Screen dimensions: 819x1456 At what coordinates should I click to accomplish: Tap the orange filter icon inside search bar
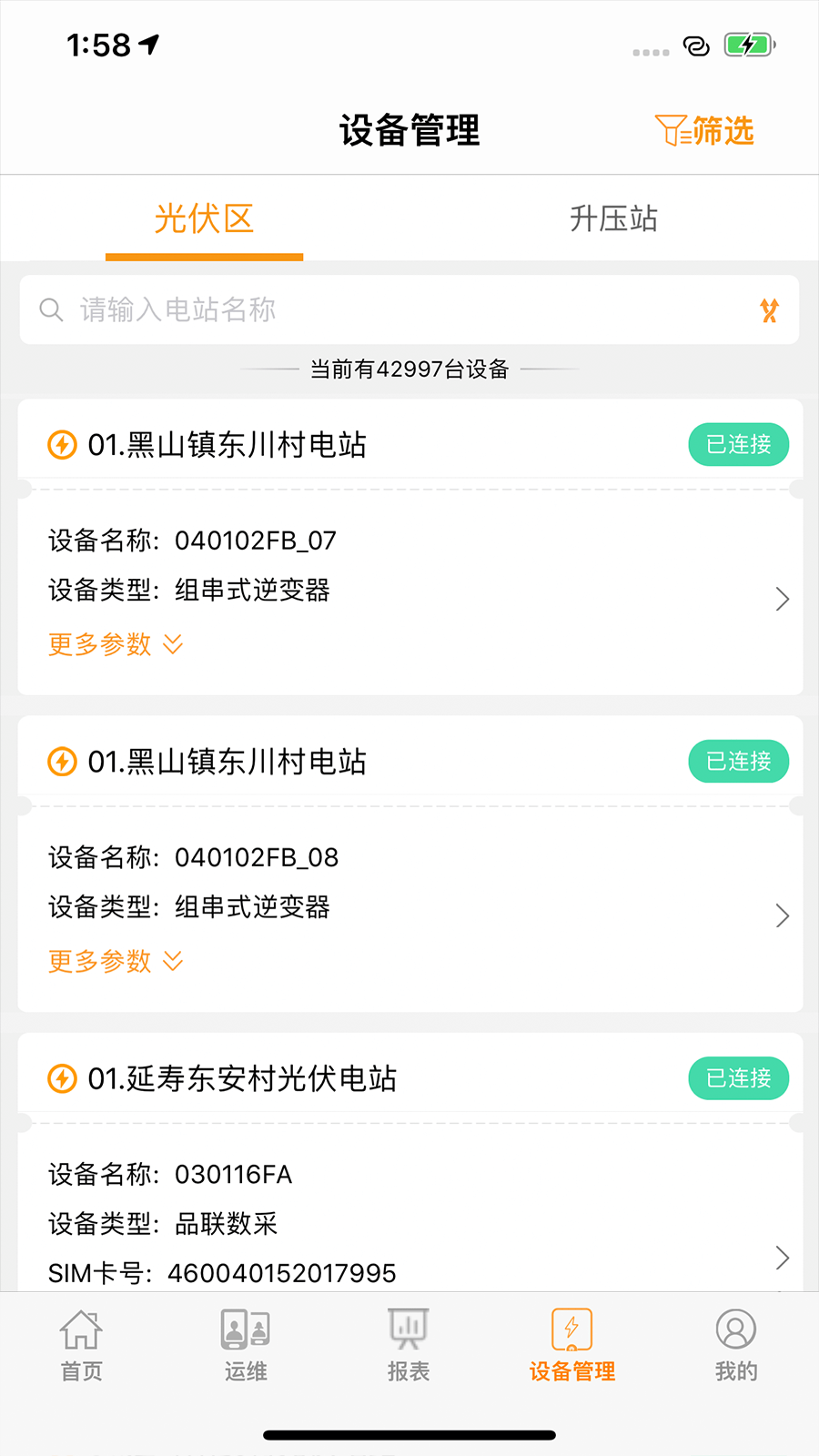point(769,310)
